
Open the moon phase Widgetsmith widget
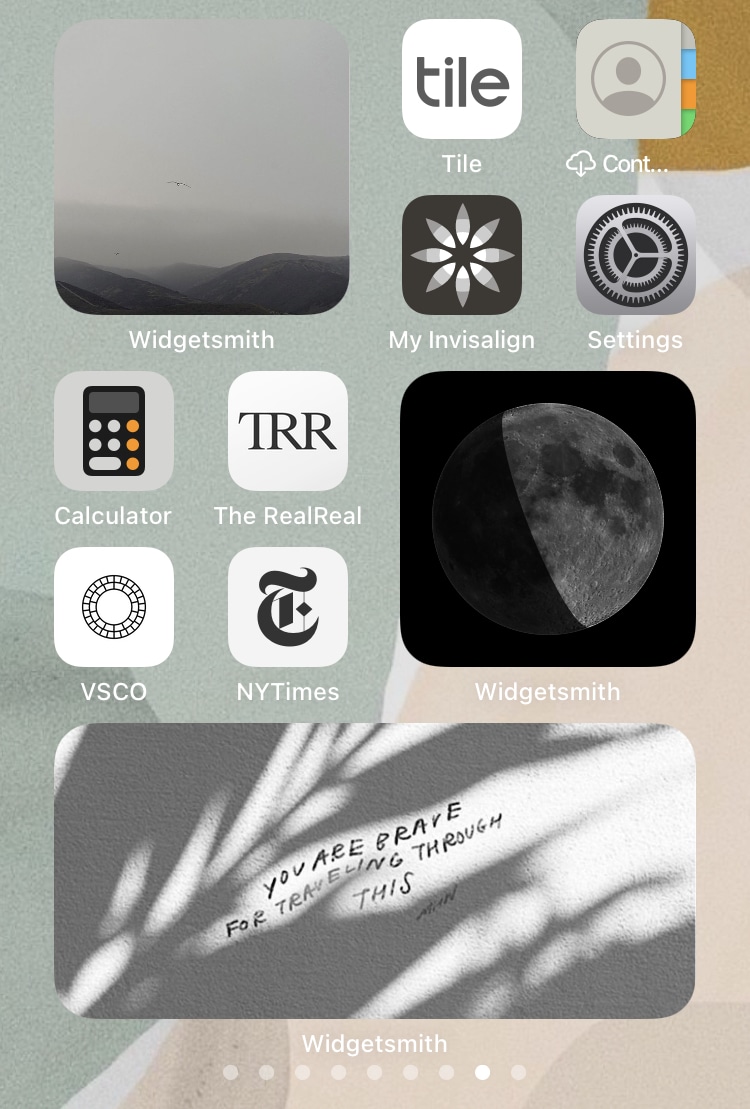pyautogui.click(x=547, y=519)
